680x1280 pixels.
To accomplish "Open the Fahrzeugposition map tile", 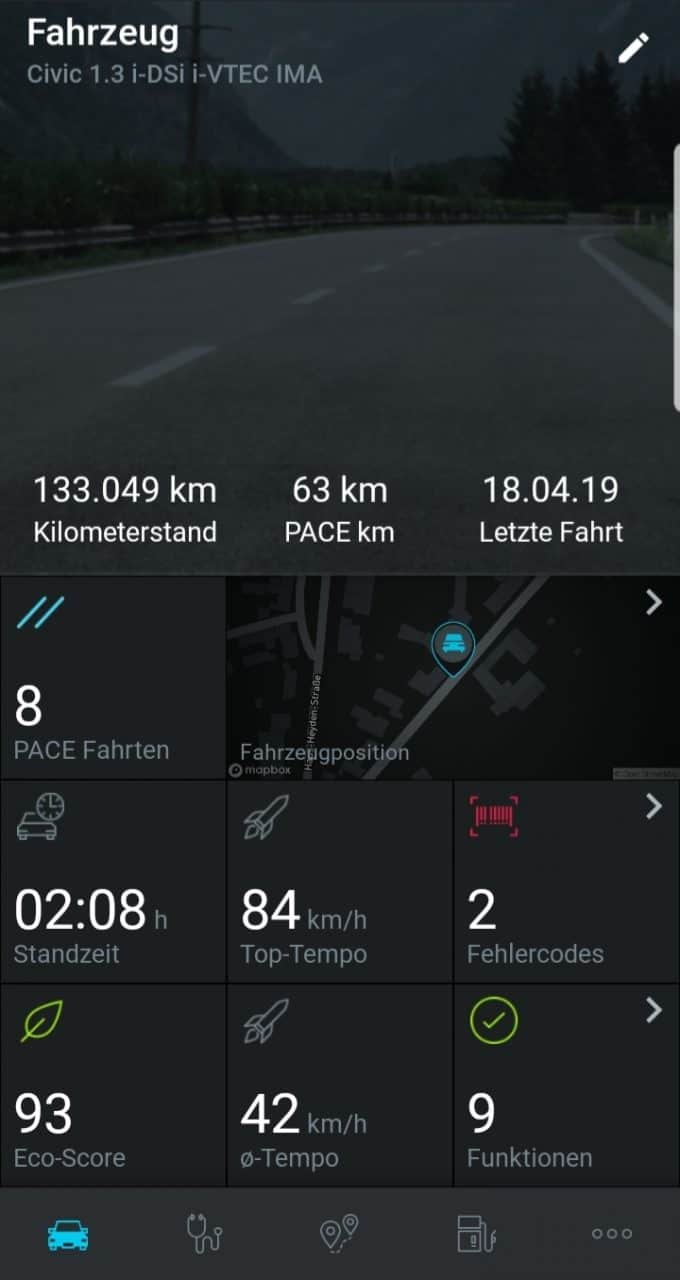I will point(452,679).
